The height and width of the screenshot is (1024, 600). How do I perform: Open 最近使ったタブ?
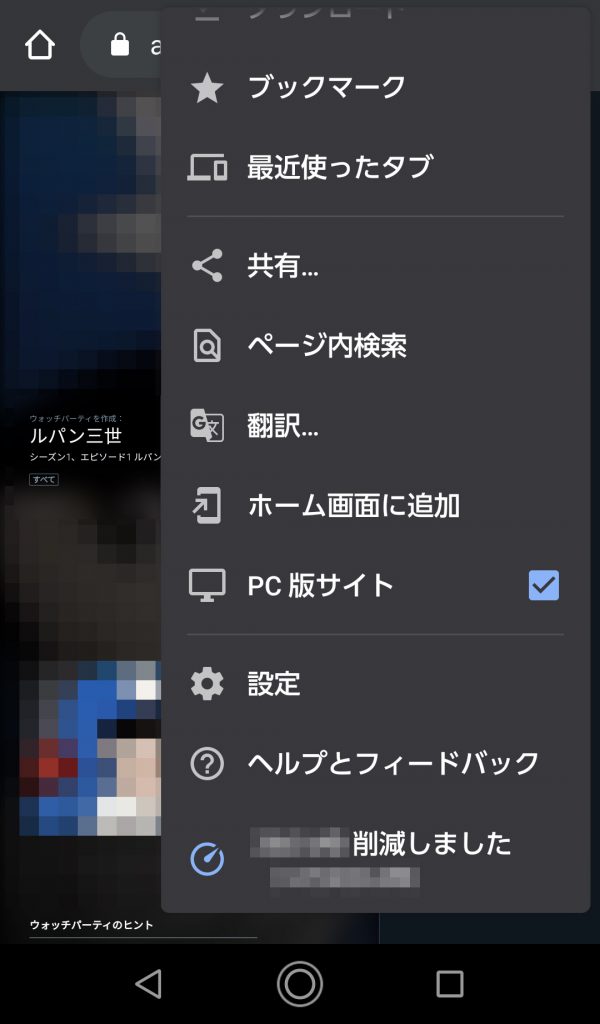(x=339, y=167)
